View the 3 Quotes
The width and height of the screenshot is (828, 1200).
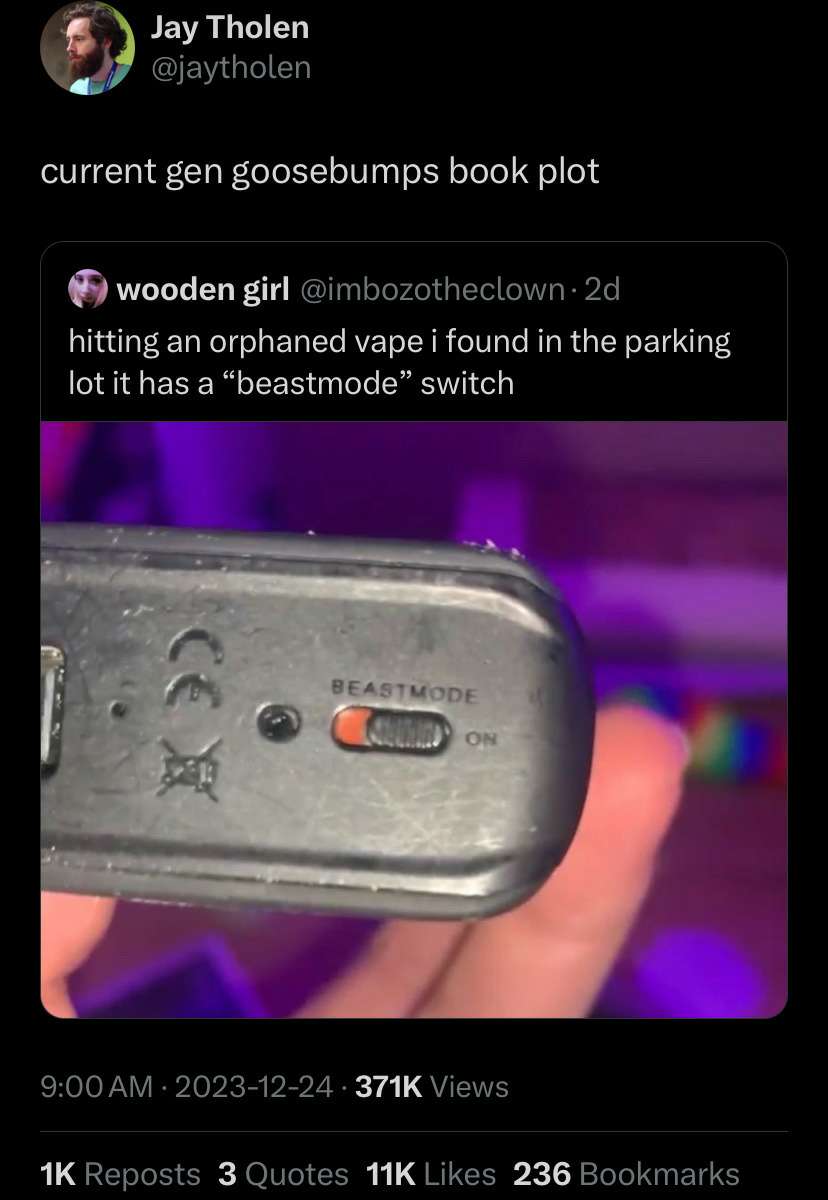coord(283,1173)
